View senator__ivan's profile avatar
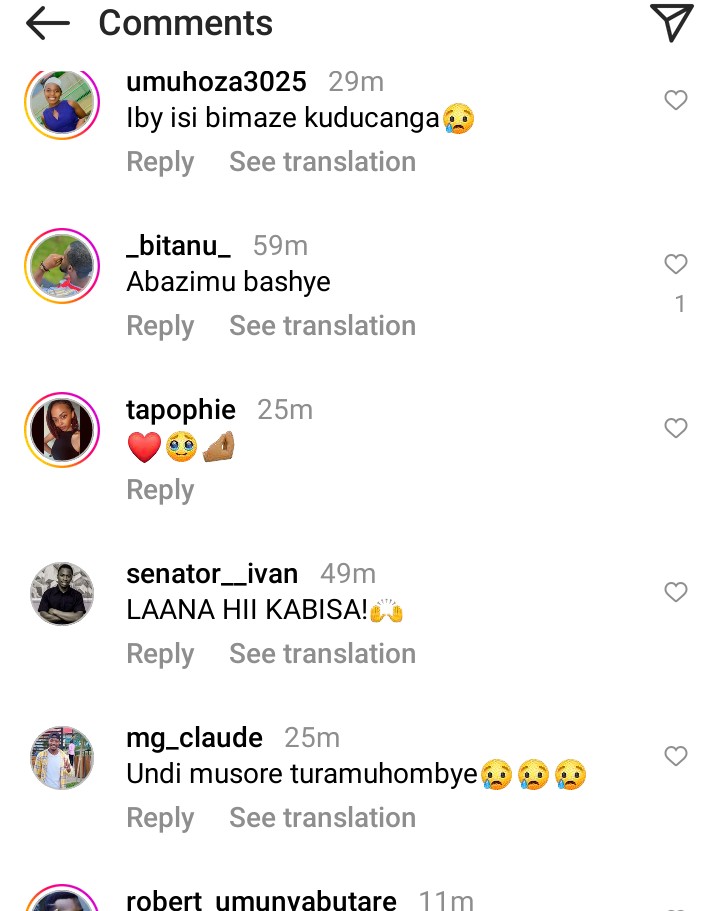This screenshot has height=911, width=720. (x=62, y=593)
